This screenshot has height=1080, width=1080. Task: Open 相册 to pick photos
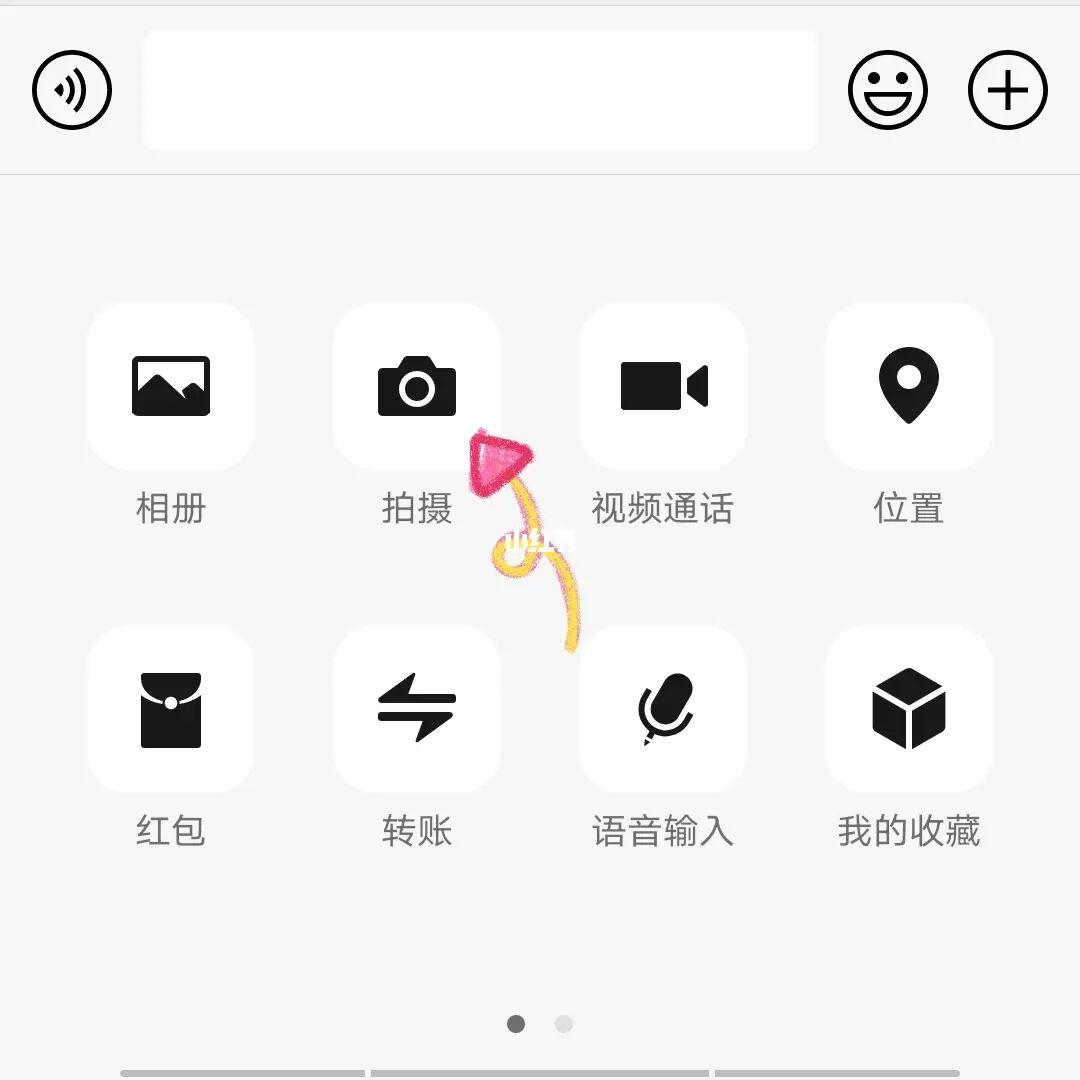171,386
